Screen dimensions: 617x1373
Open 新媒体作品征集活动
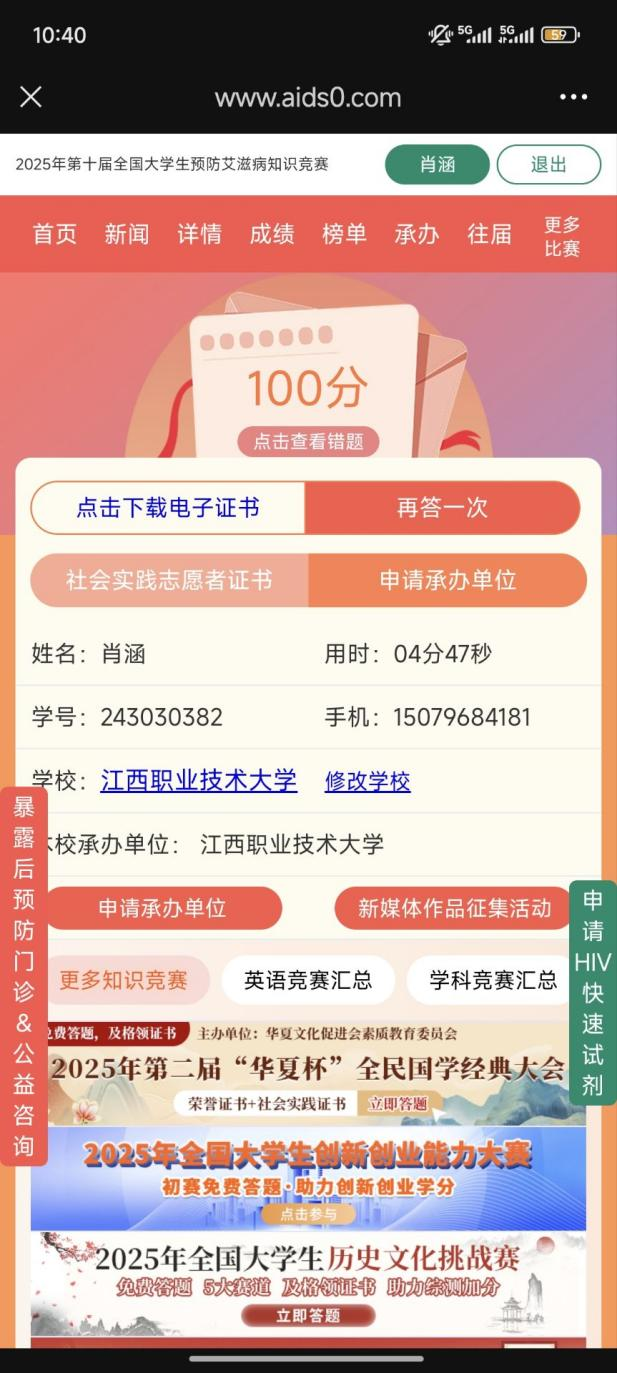point(455,908)
